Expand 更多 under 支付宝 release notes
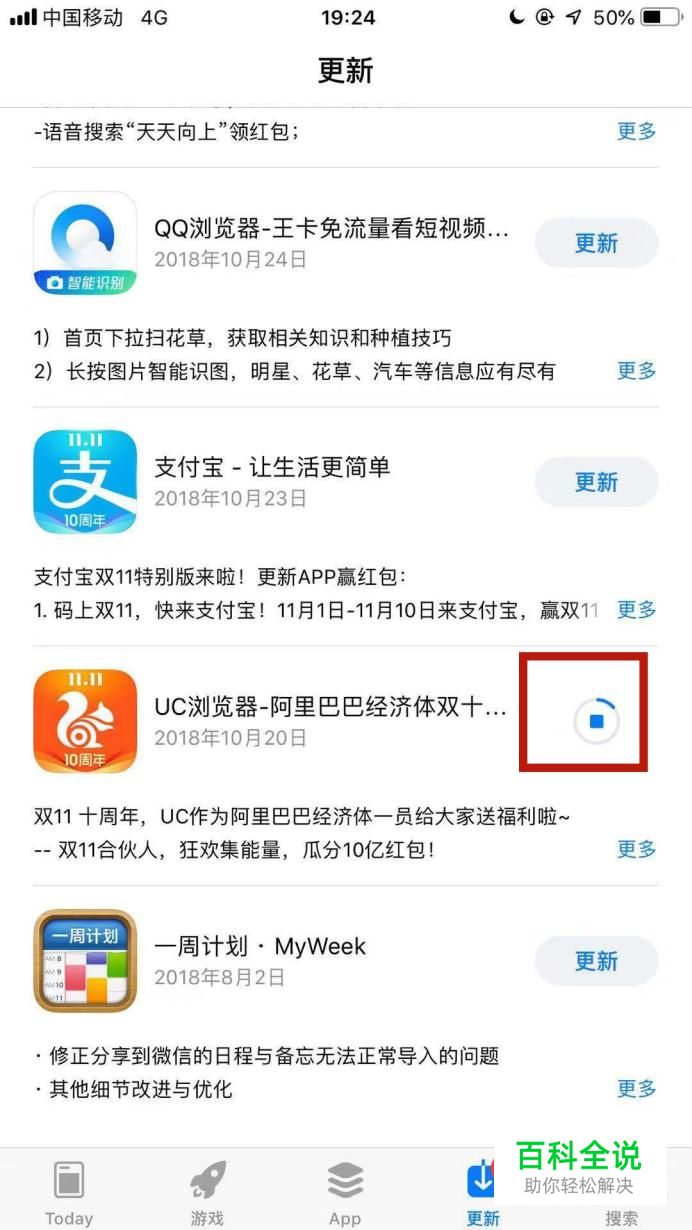This screenshot has height=1230, width=692. tap(636, 610)
